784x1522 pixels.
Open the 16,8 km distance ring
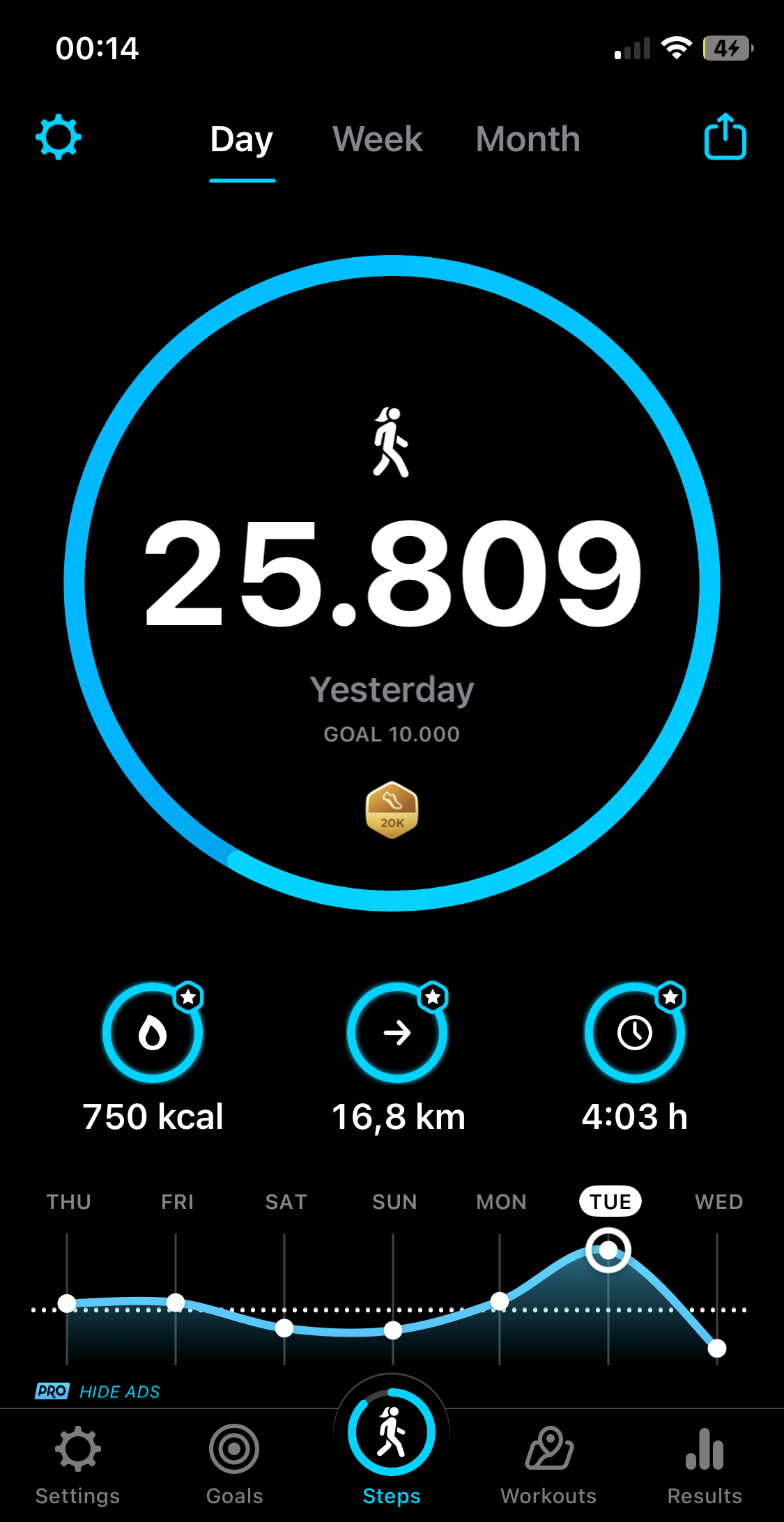(x=397, y=1033)
